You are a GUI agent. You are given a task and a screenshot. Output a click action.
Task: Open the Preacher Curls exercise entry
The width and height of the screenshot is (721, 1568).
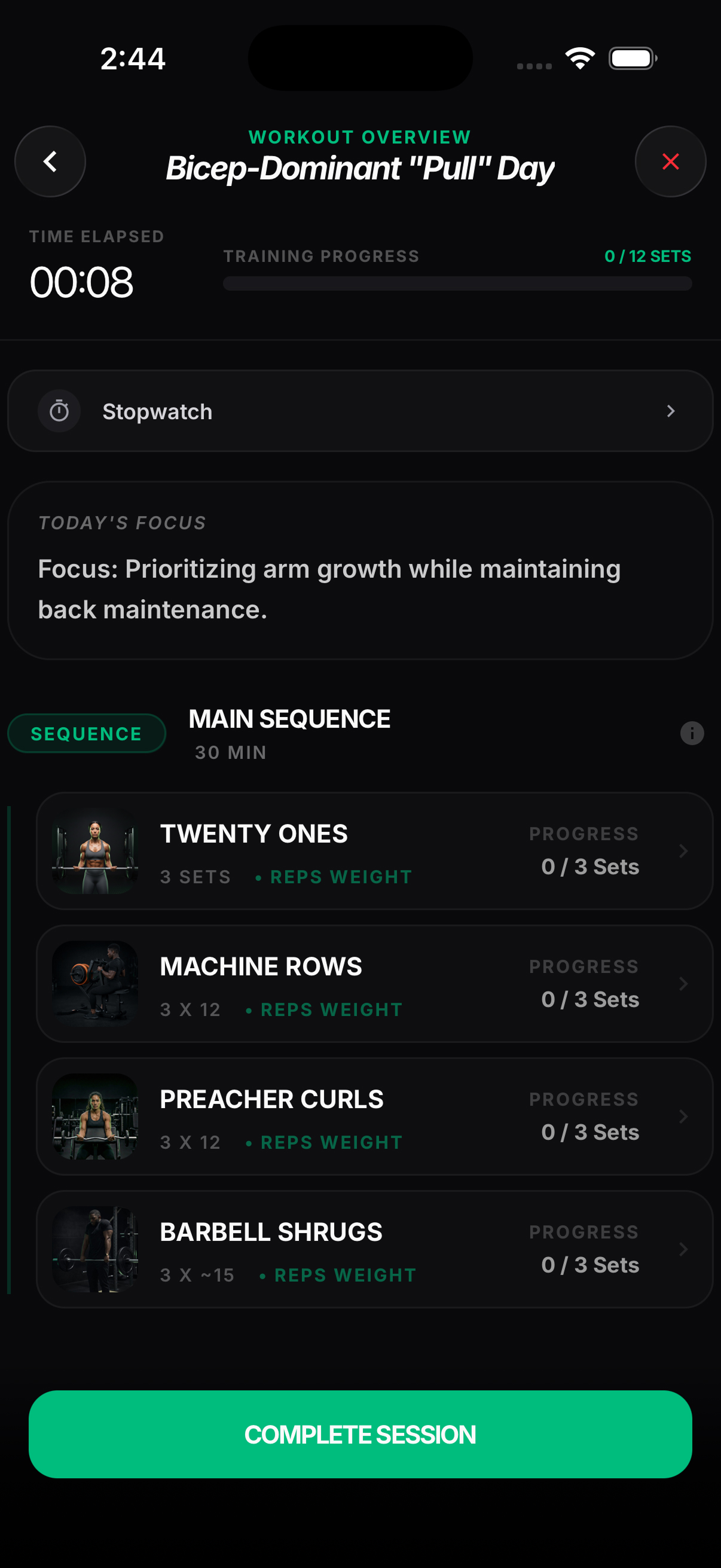coord(360,1116)
